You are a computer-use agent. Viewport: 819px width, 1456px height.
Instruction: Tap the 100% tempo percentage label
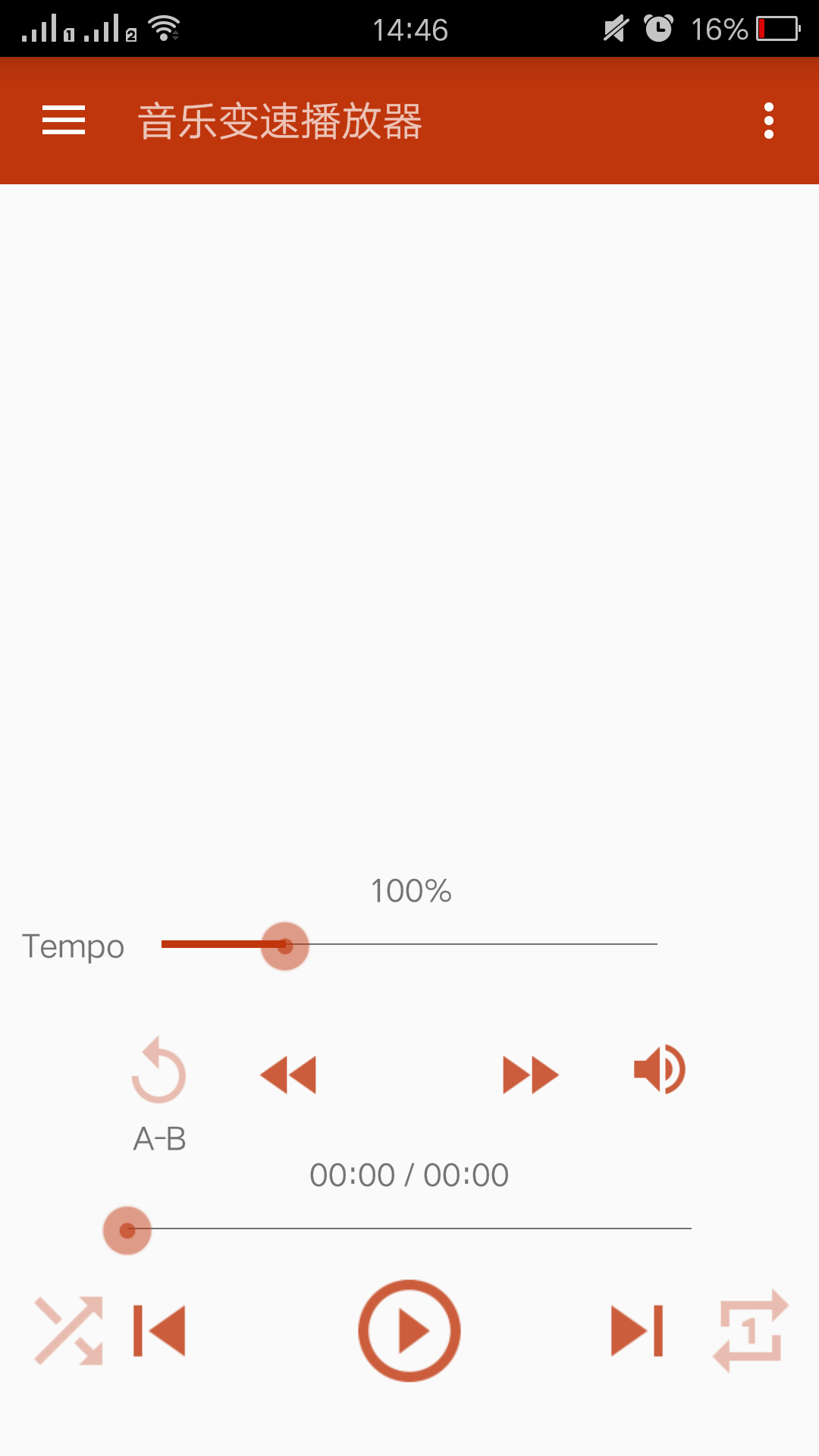409,891
